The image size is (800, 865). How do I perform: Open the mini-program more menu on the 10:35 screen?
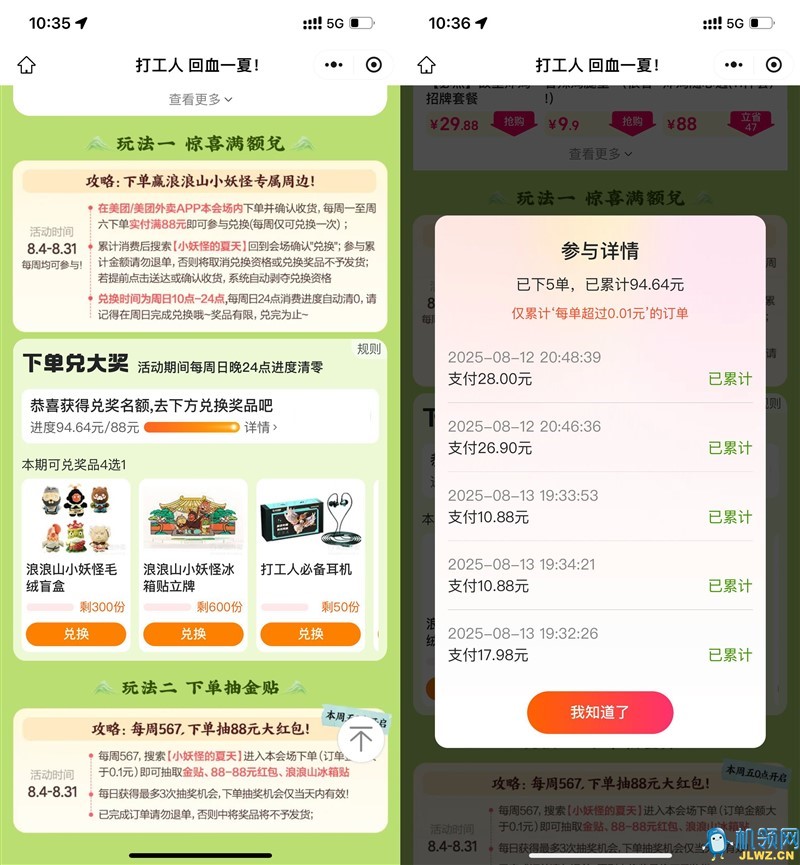click(333, 65)
